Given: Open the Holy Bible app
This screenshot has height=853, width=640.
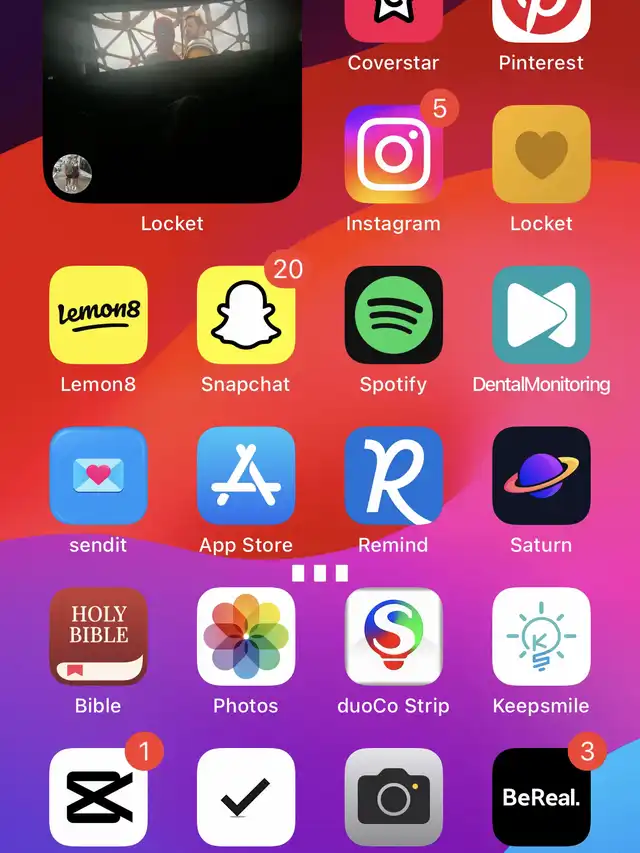Looking at the screenshot, I should [x=98, y=637].
